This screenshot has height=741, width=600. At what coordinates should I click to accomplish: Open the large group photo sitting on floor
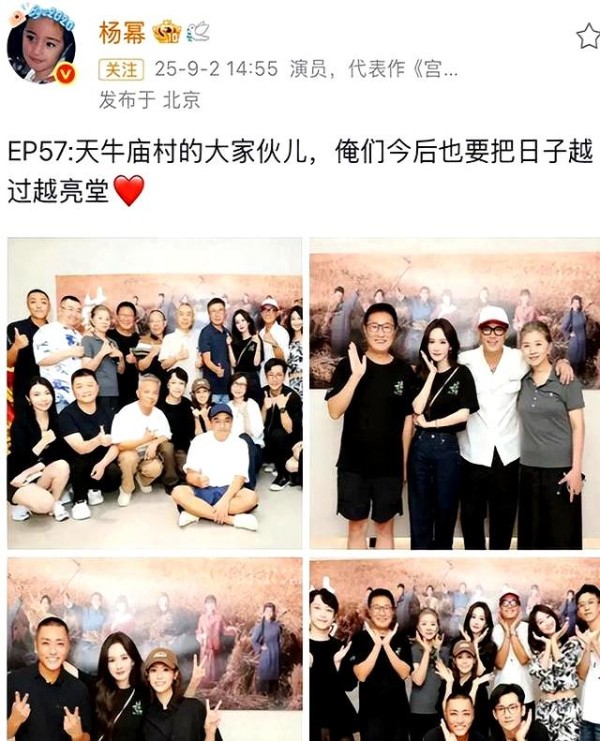coord(154,392)
